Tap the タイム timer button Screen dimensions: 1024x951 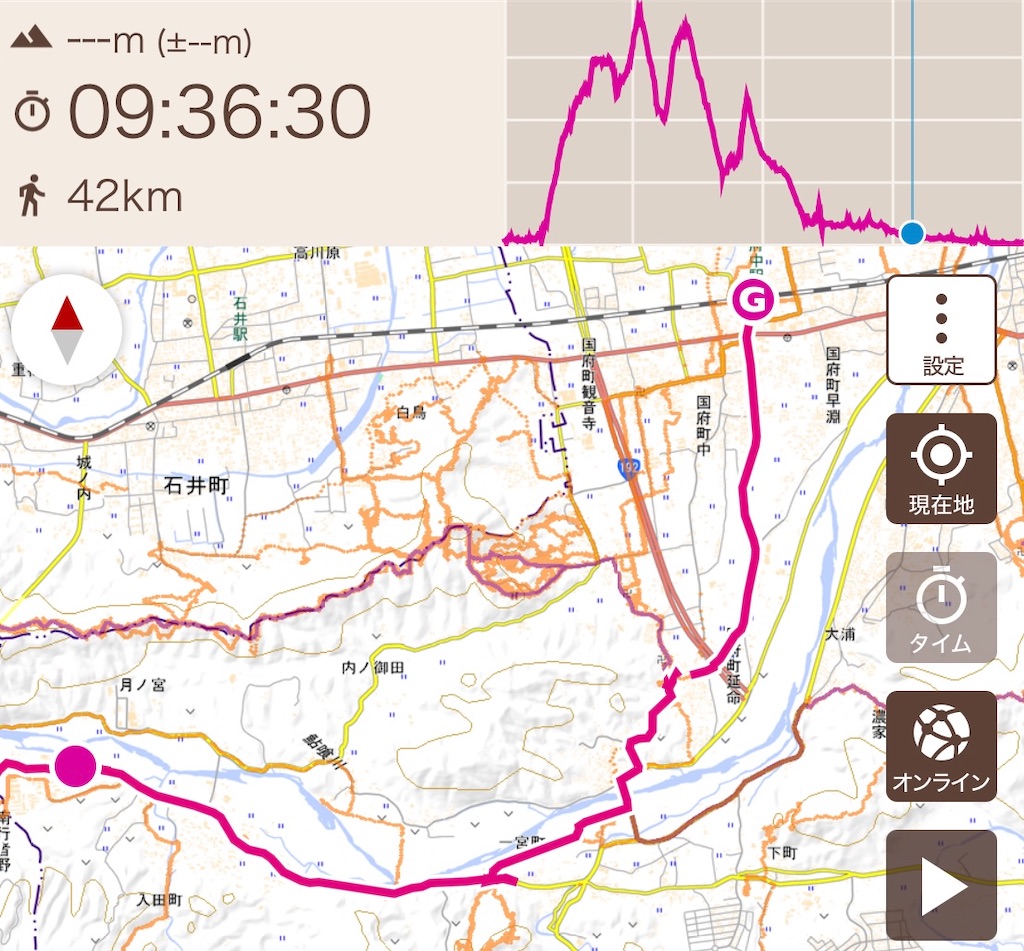(941, 607)
